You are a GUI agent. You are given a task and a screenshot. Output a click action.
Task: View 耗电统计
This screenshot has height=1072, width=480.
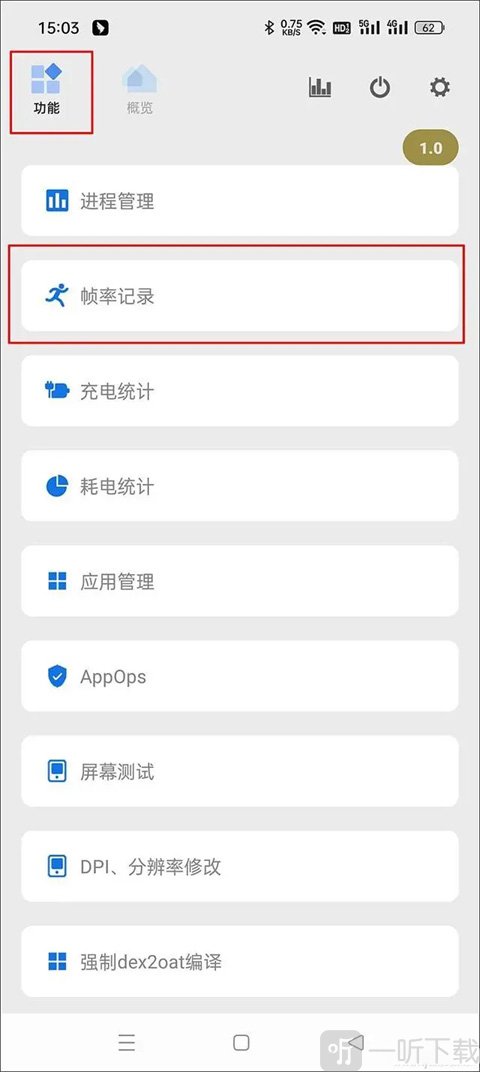coord(240,486)
